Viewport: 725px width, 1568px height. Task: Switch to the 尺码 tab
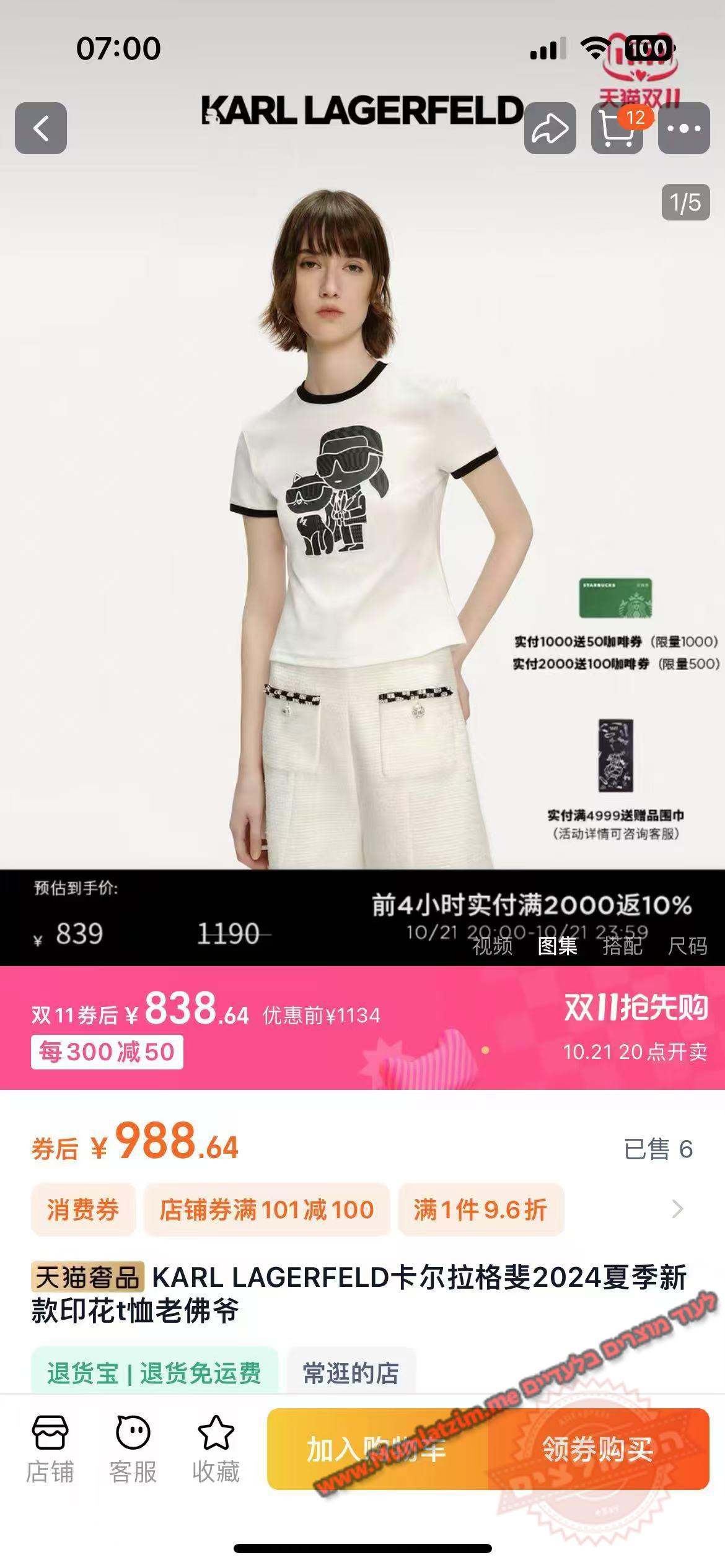tap(687, 946)
